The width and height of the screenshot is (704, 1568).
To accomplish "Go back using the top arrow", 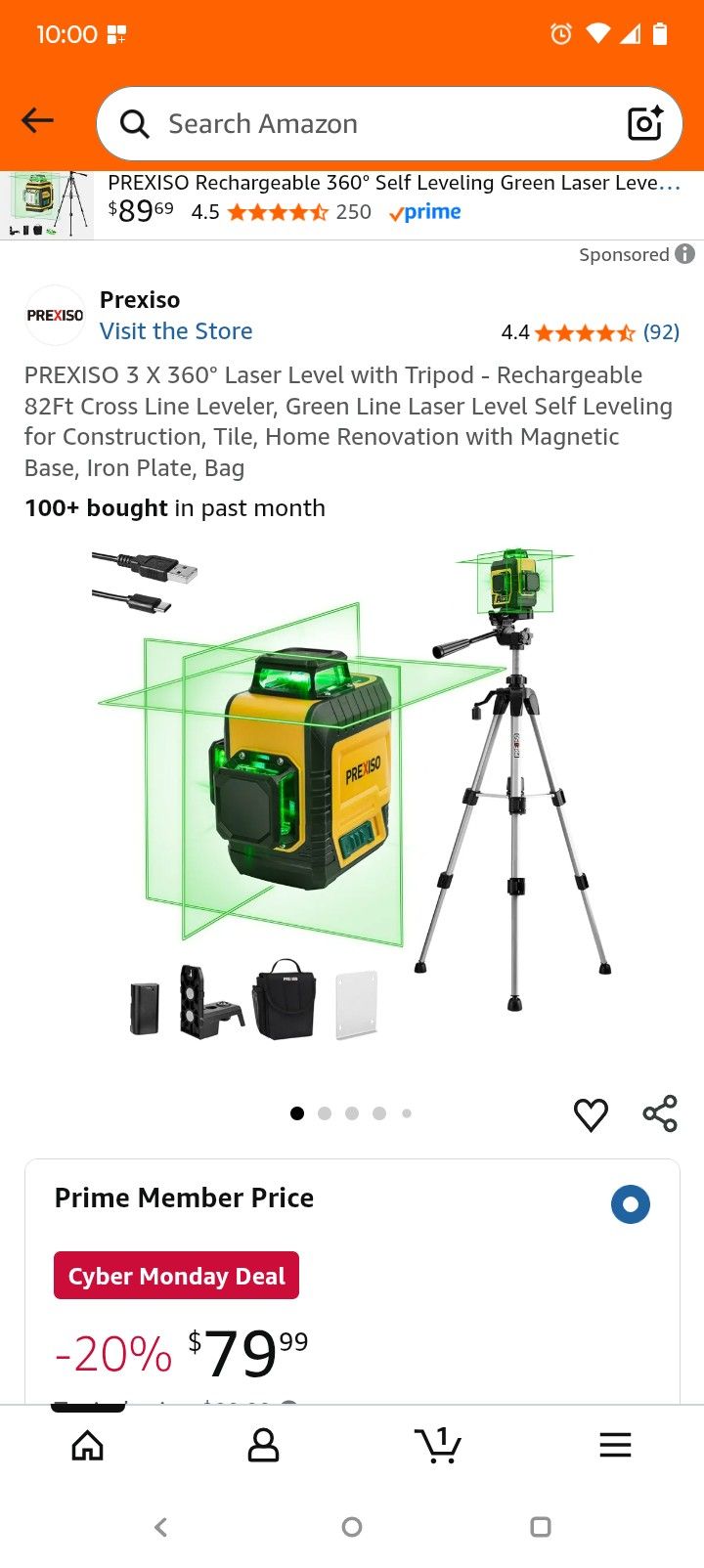I will coord(37,121).
